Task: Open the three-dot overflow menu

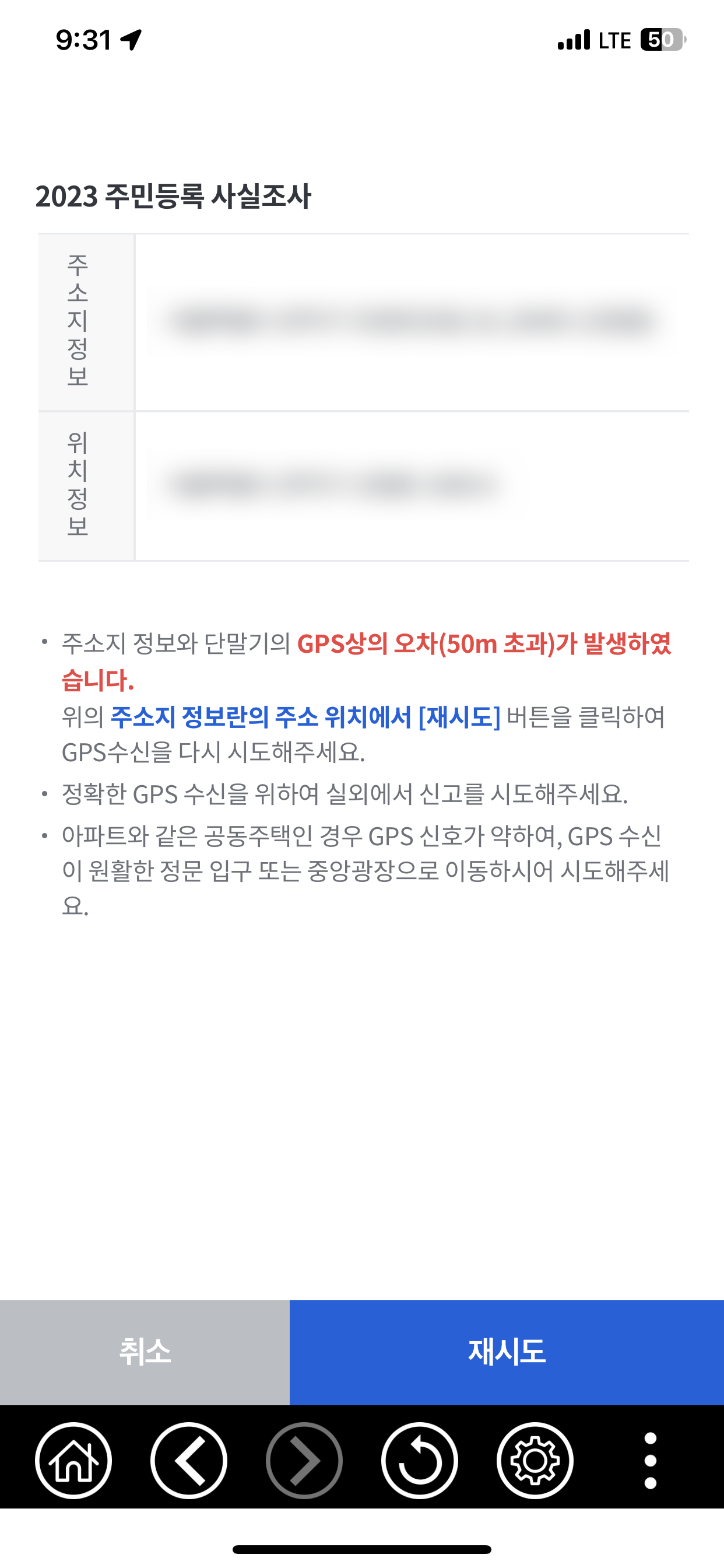Action: [651, 1460]
